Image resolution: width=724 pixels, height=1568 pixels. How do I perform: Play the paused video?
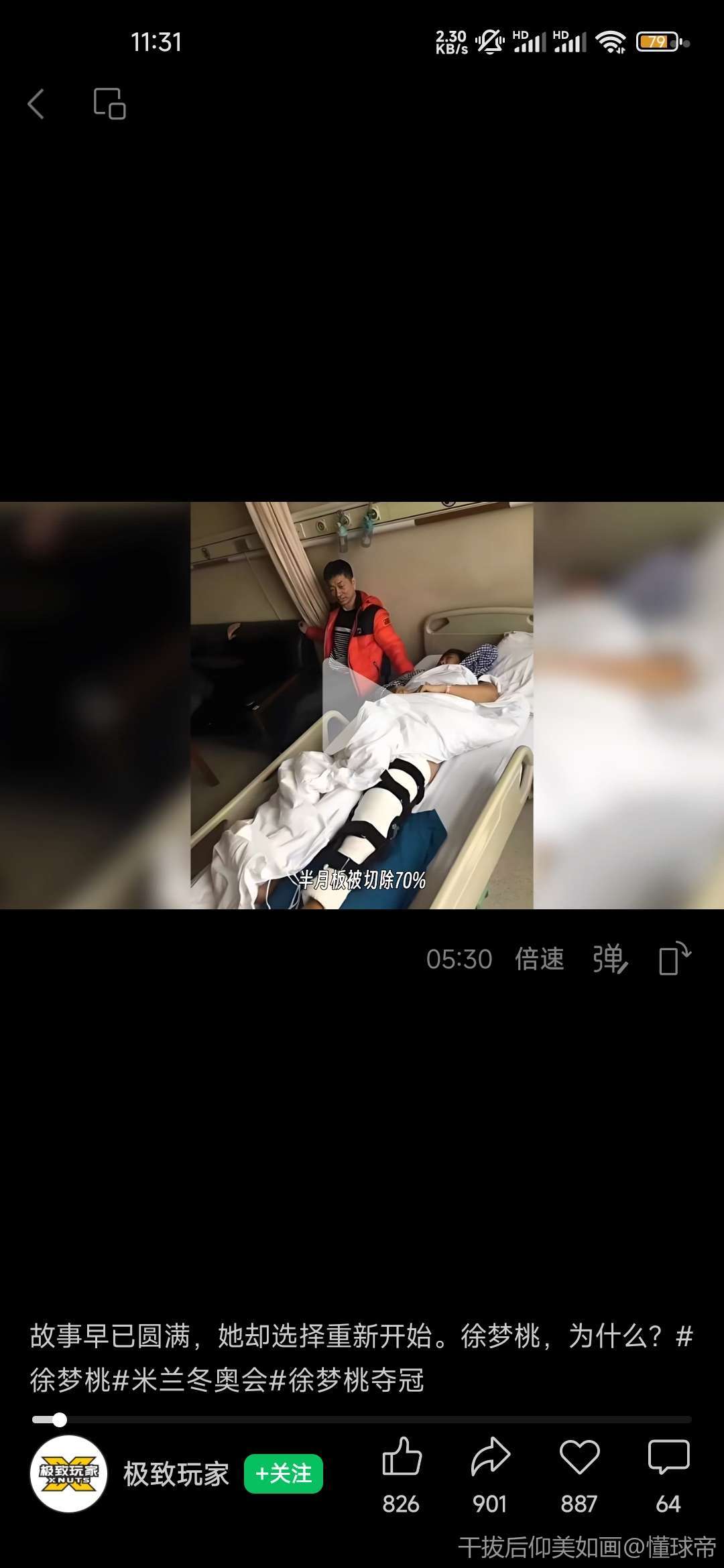point(362,705)
